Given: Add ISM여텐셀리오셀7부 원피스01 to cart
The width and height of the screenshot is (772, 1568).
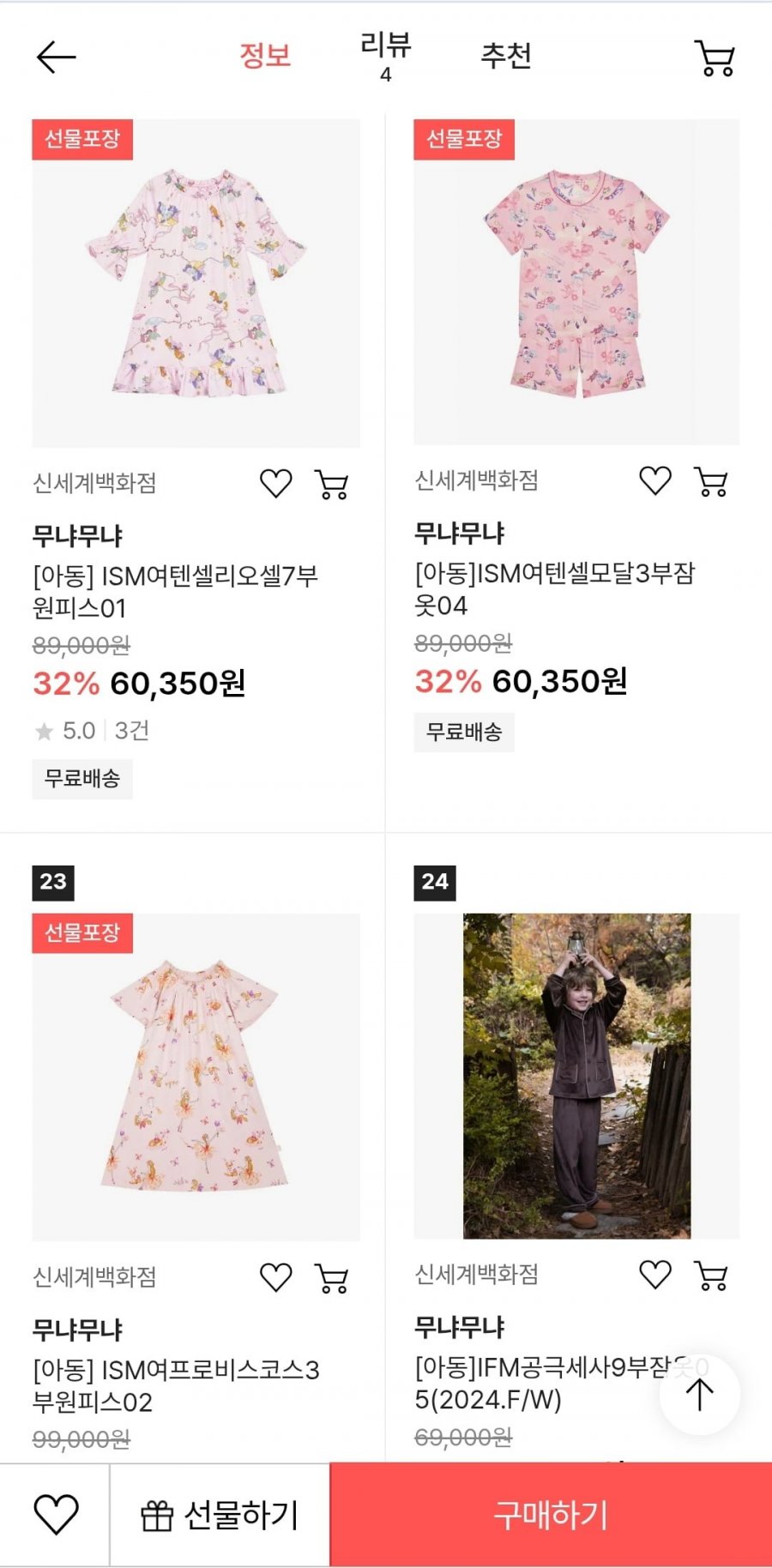Looking at the screenshot, I should pos(332,485).
